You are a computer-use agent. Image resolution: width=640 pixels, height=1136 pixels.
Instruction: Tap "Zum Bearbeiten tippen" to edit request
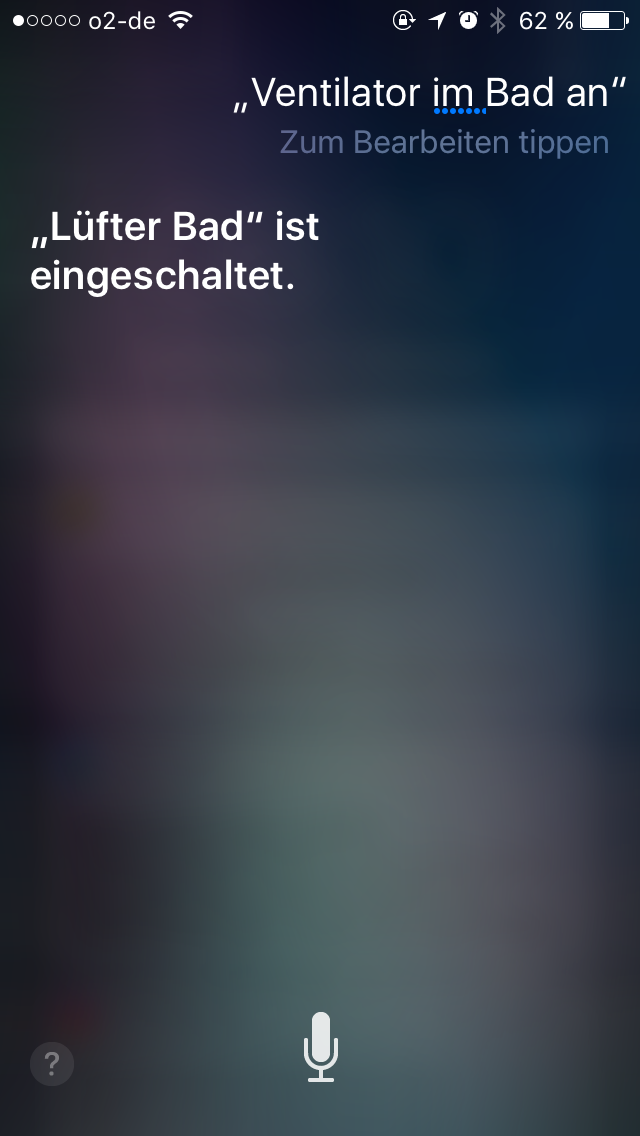click(x=444, y=142)
